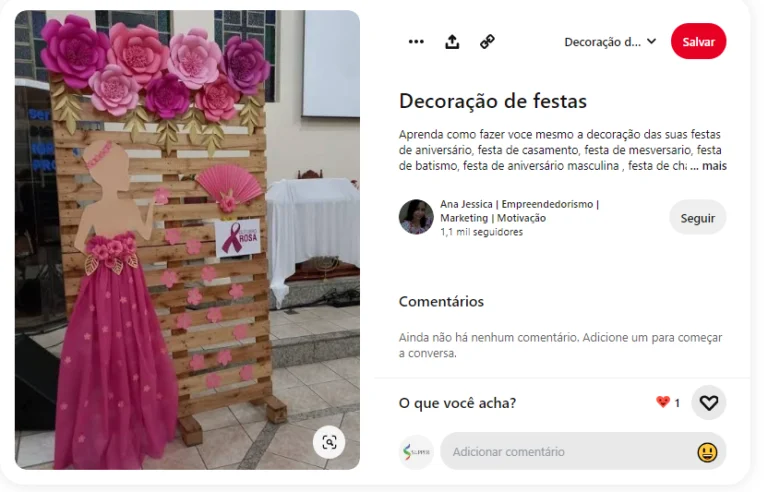Open the emoji picker in comment box
The height and width of the screenshot is (492, 768).
tap(707, 452)
